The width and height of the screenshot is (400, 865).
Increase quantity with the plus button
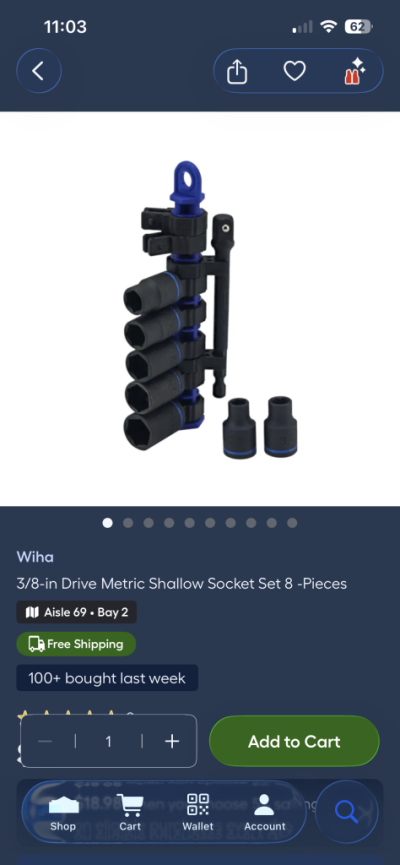pyautogui.click(x=172, y=741)
